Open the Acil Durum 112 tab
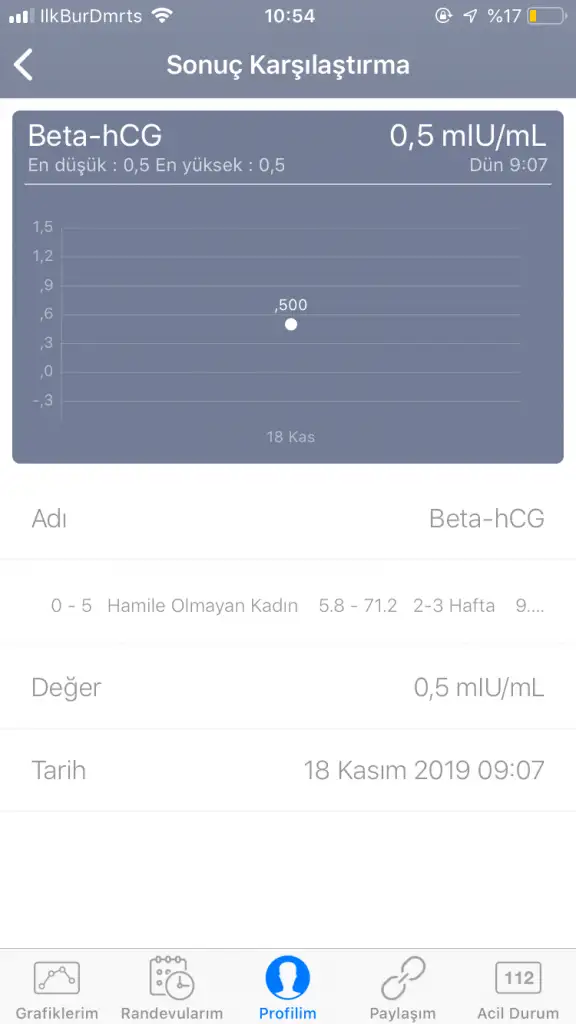Screen dimensions: 576x1024 click(519, 987)
